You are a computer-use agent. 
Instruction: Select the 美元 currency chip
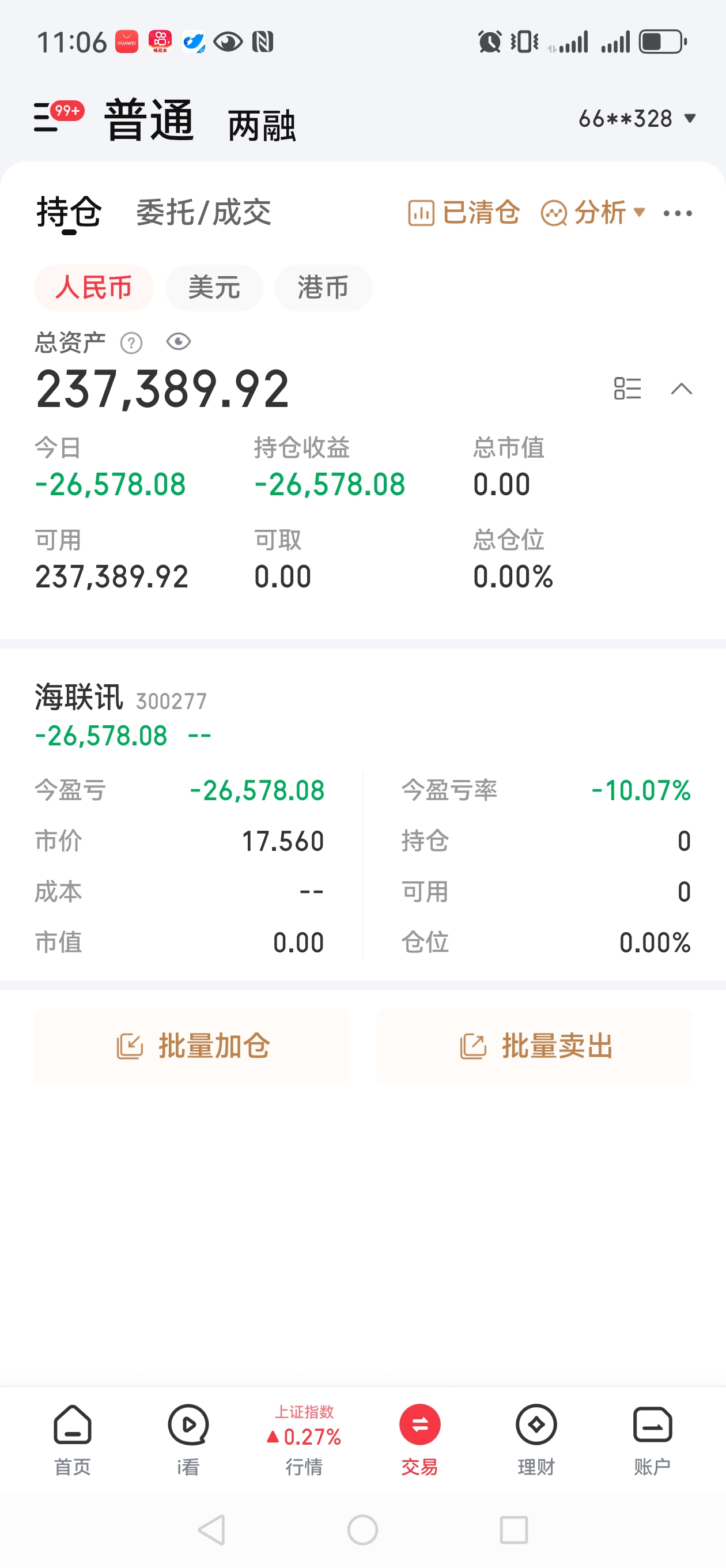[214, 288]
